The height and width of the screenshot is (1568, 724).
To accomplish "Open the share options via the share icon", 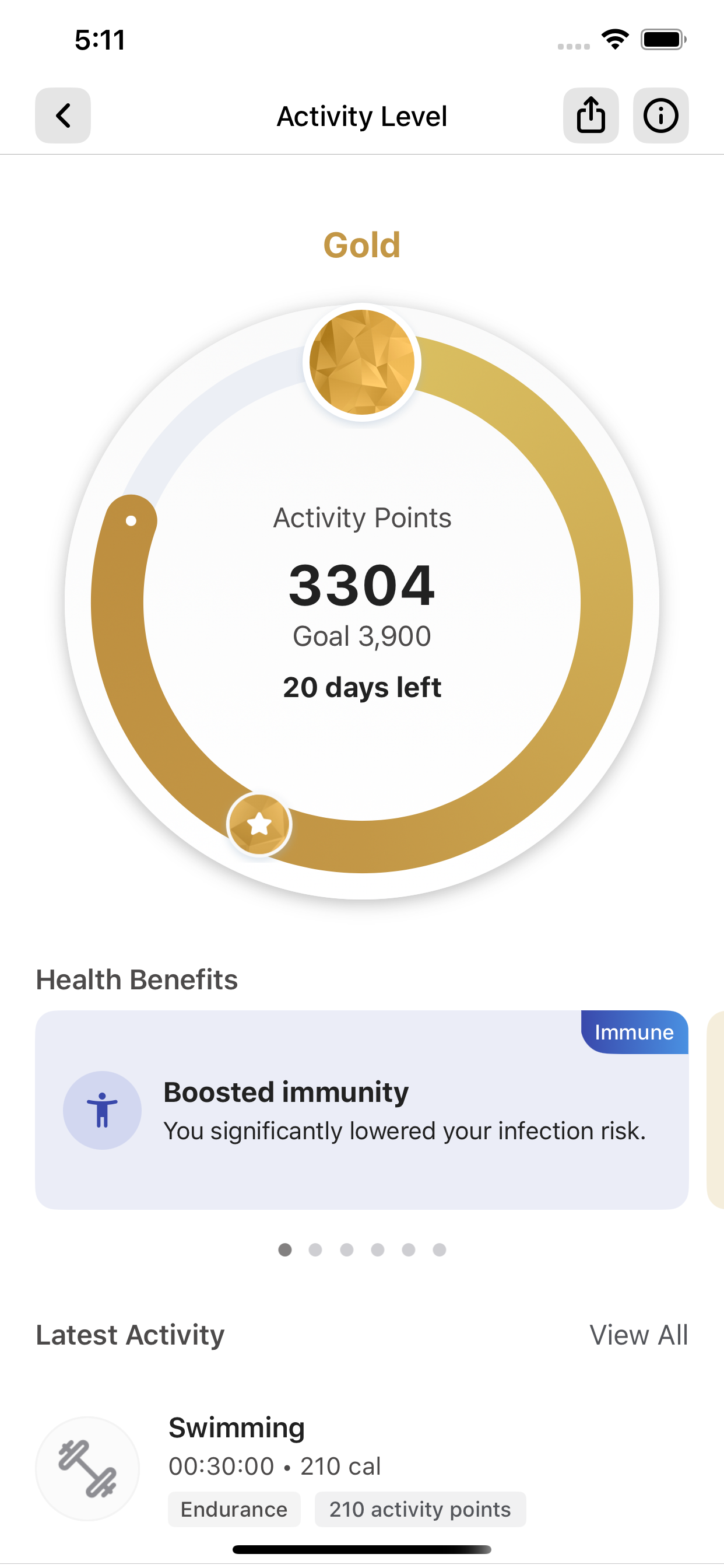I will (590, 115).
